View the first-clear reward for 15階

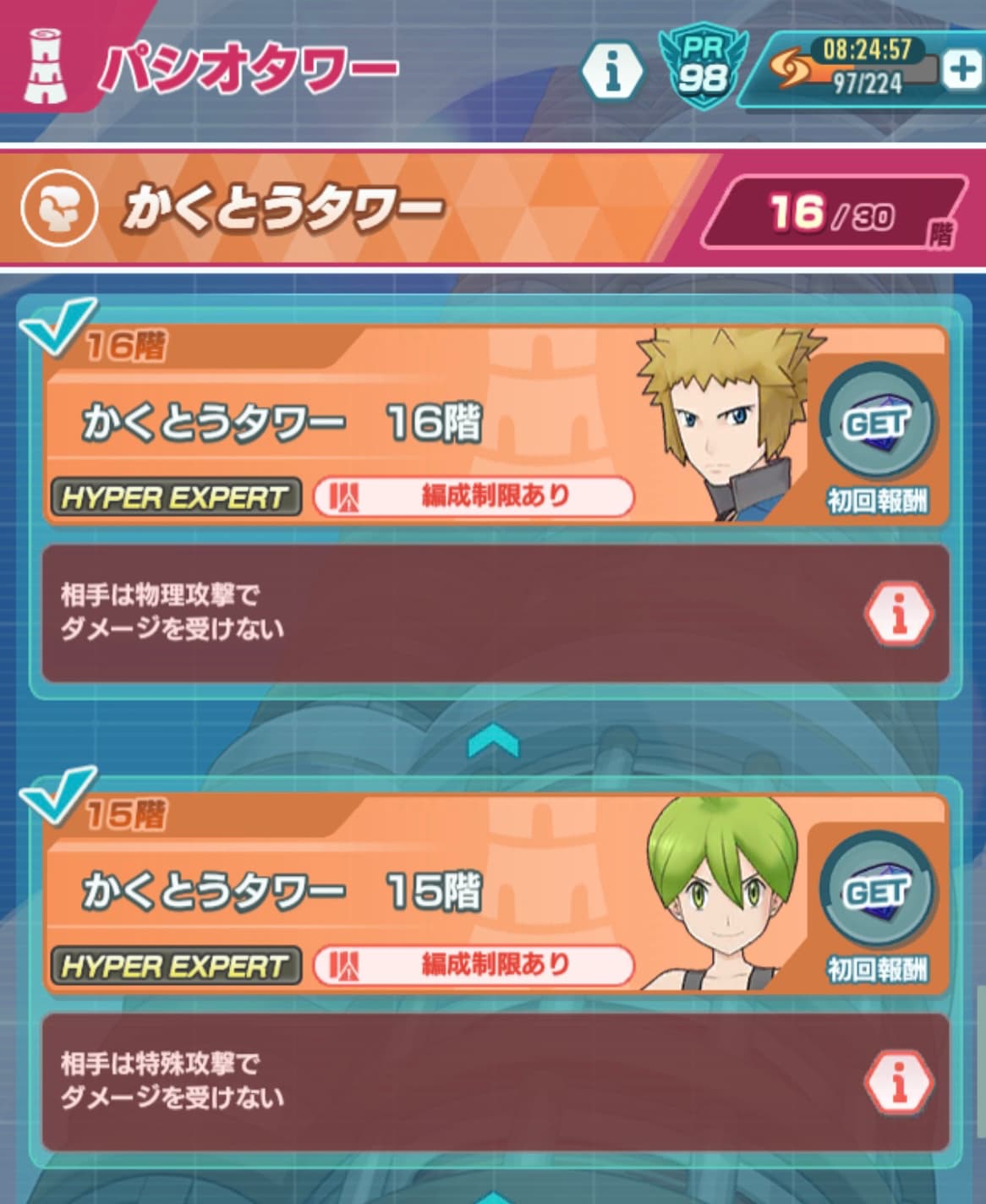click(x=877, y=893)
